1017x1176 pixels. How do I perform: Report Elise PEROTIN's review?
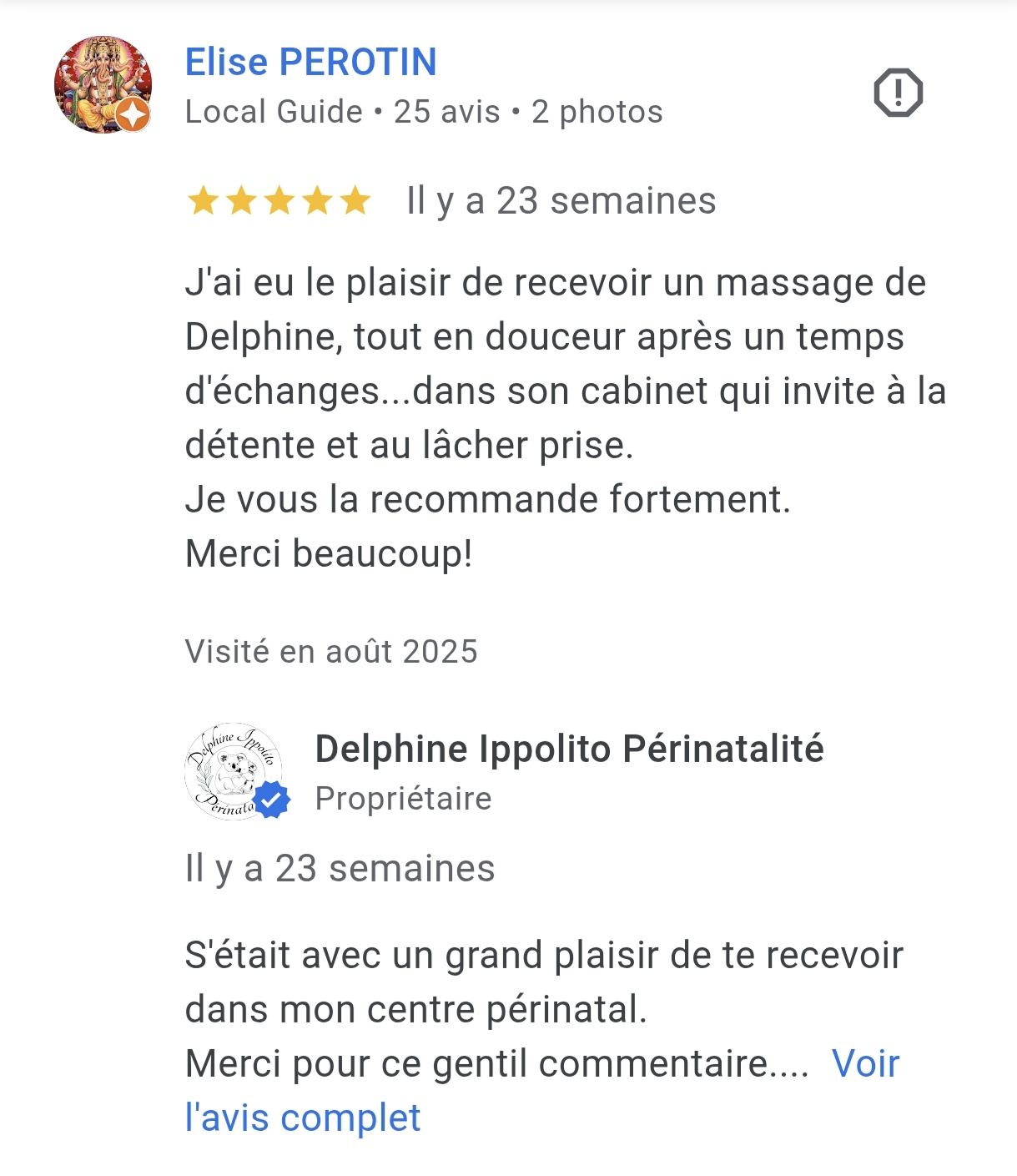[898, 93]
